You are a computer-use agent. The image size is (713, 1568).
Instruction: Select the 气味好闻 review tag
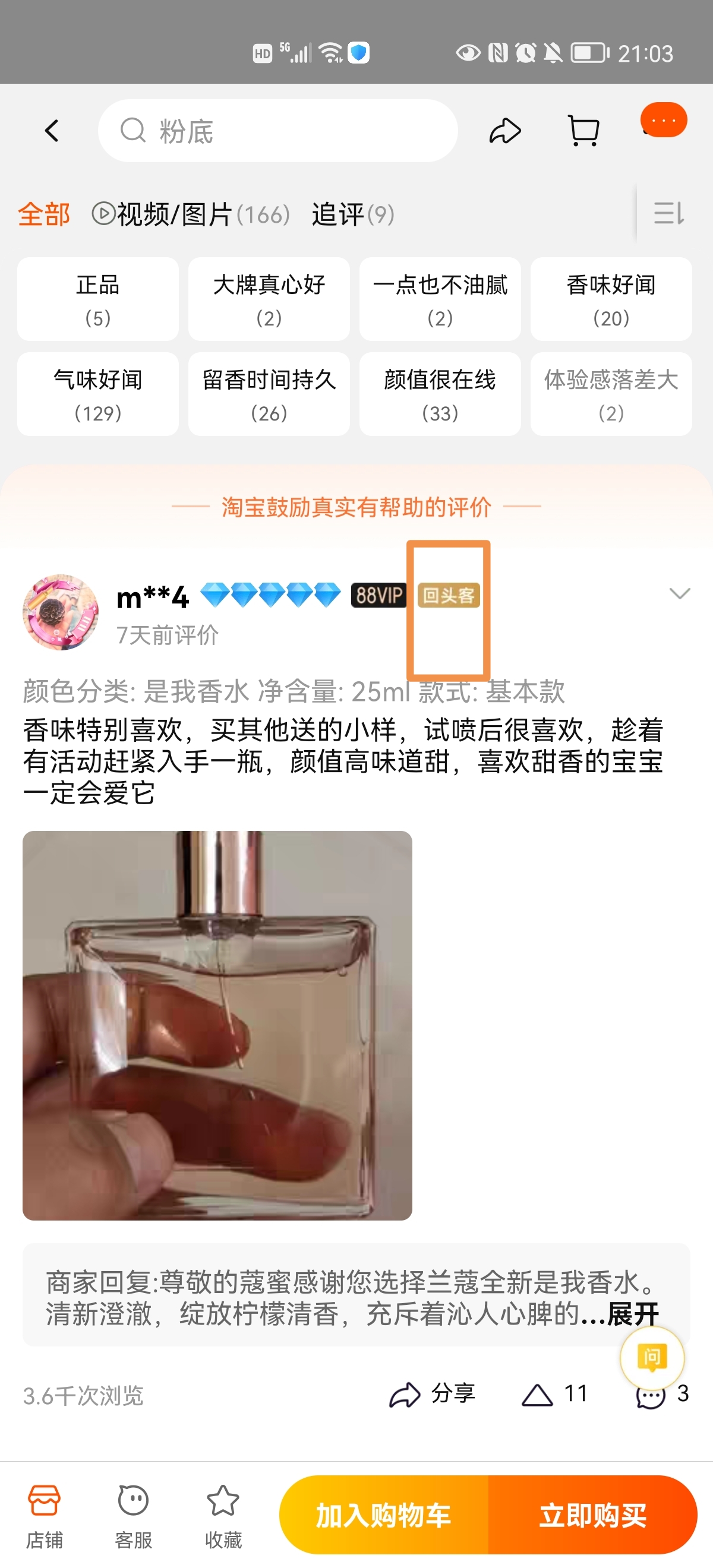tap(98, 394)
